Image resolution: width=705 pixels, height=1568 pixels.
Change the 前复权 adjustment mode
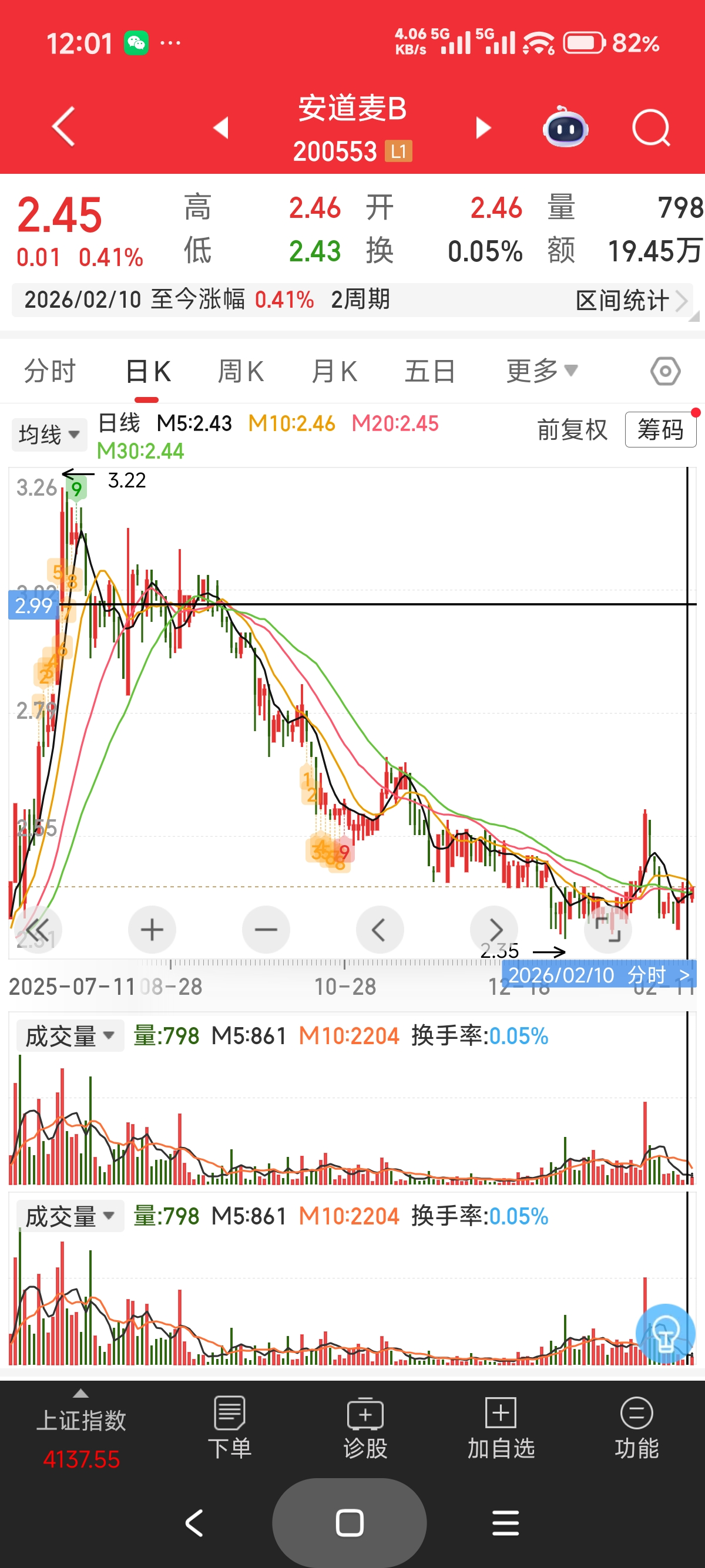(572, 430)
